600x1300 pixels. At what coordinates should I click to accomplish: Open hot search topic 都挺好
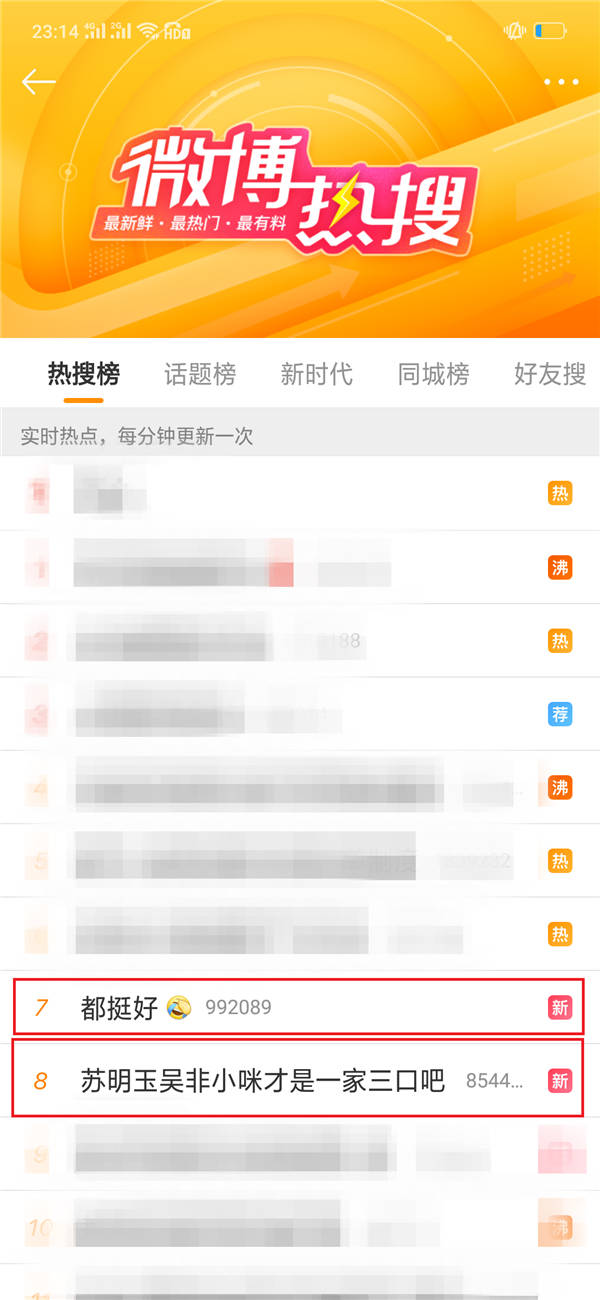tap(120, 1007)
